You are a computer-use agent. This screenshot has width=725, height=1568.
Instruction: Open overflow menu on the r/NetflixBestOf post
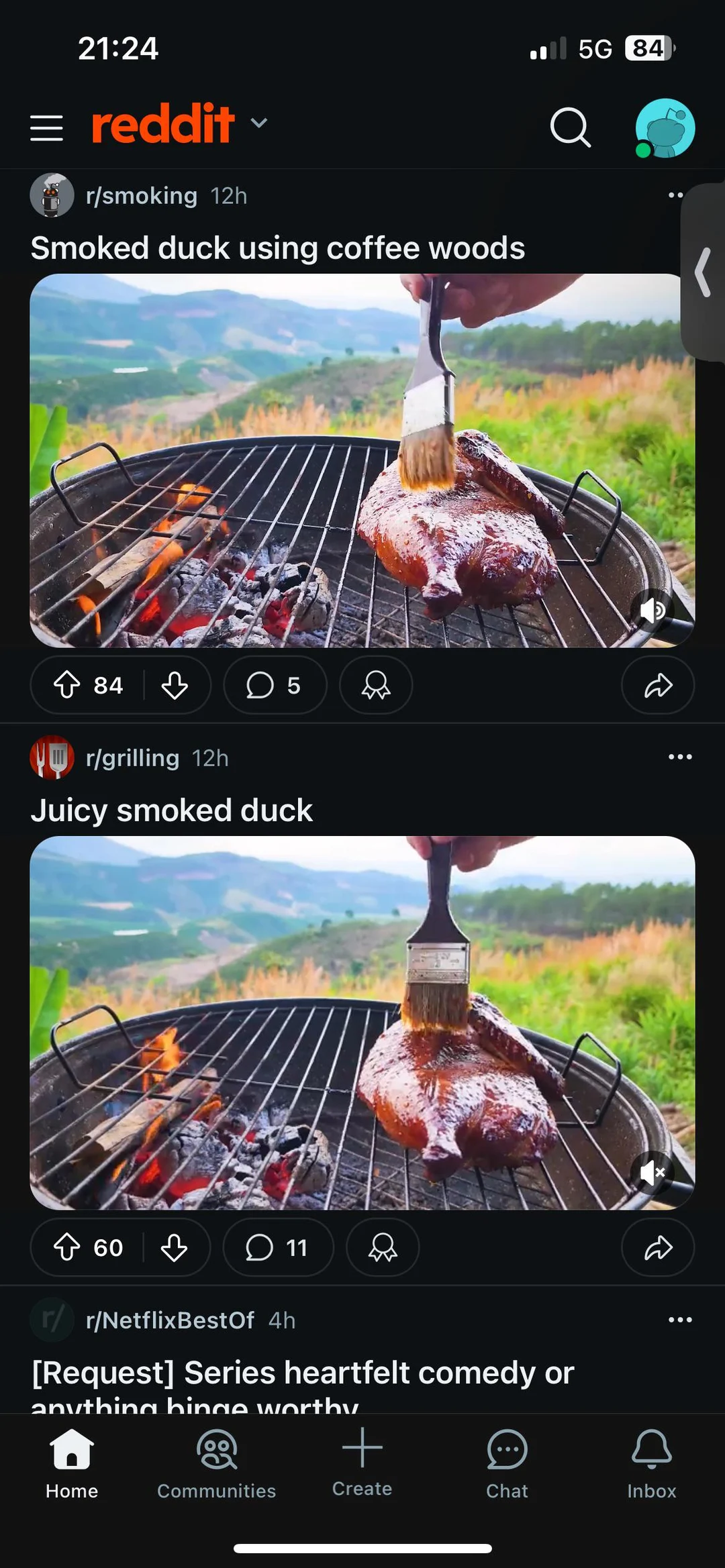679,1319
